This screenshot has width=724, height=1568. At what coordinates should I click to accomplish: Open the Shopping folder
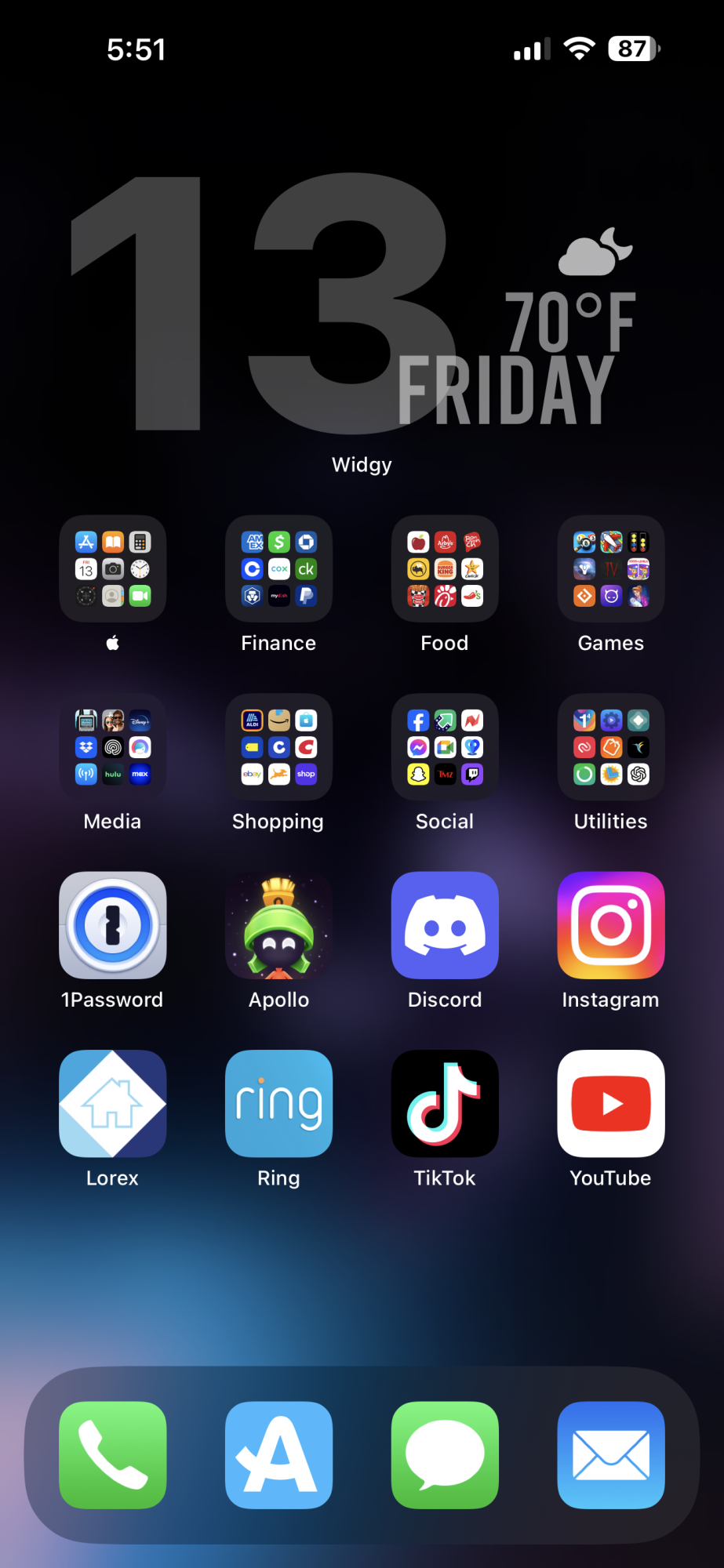[x=278, y=747]
